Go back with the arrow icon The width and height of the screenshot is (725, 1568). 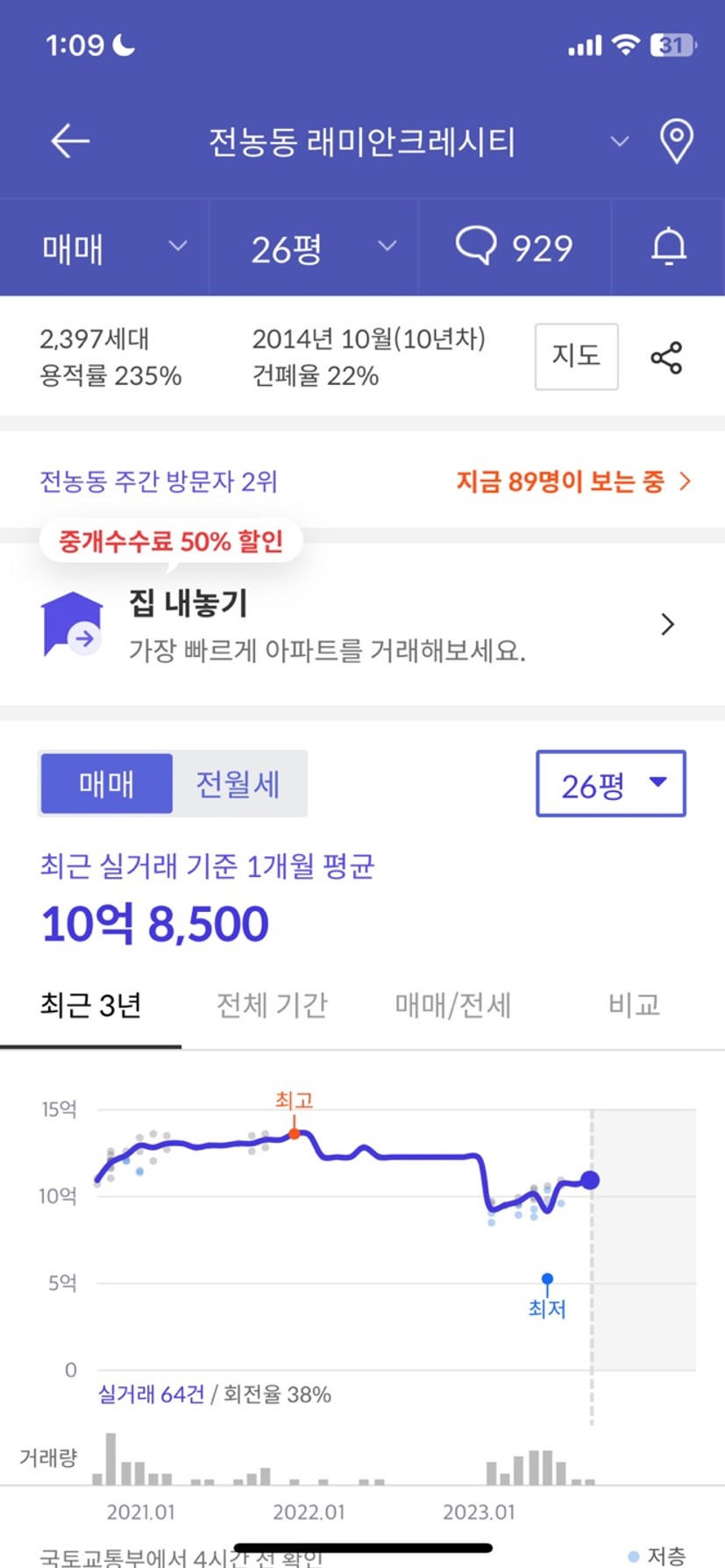[x=70, y=141]
